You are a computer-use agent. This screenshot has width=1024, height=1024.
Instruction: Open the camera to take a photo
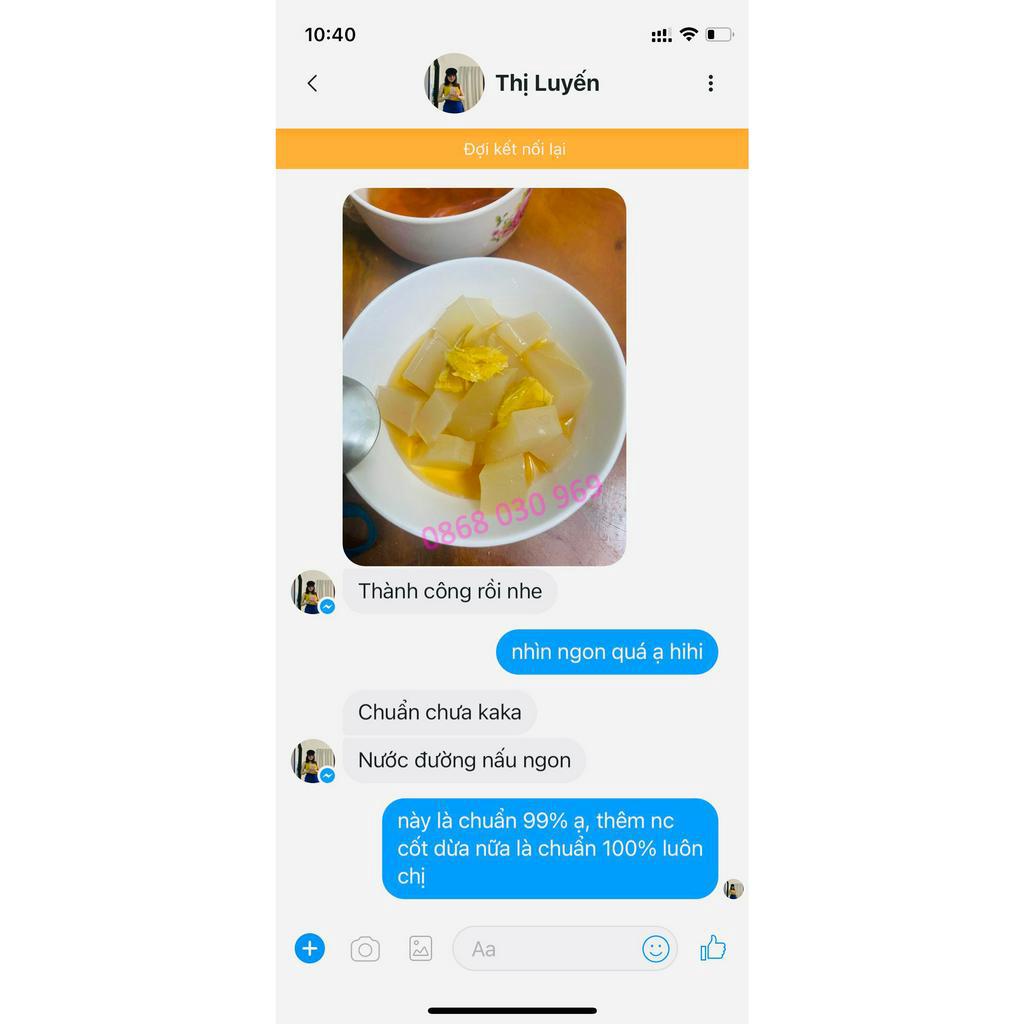(365, 949)
